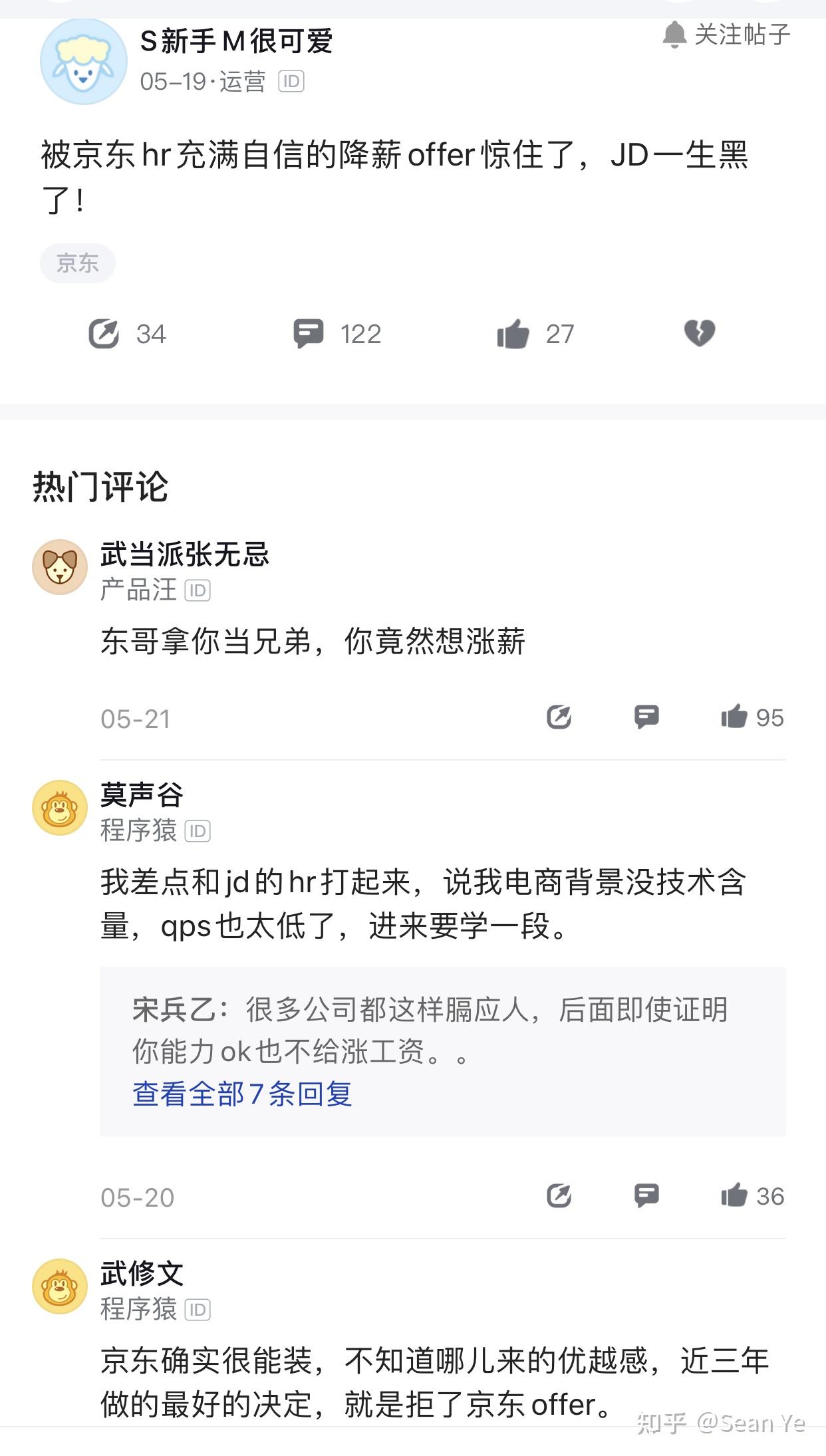Like the main post
This screenshot has width=826, height=1456.
[513, 334]
